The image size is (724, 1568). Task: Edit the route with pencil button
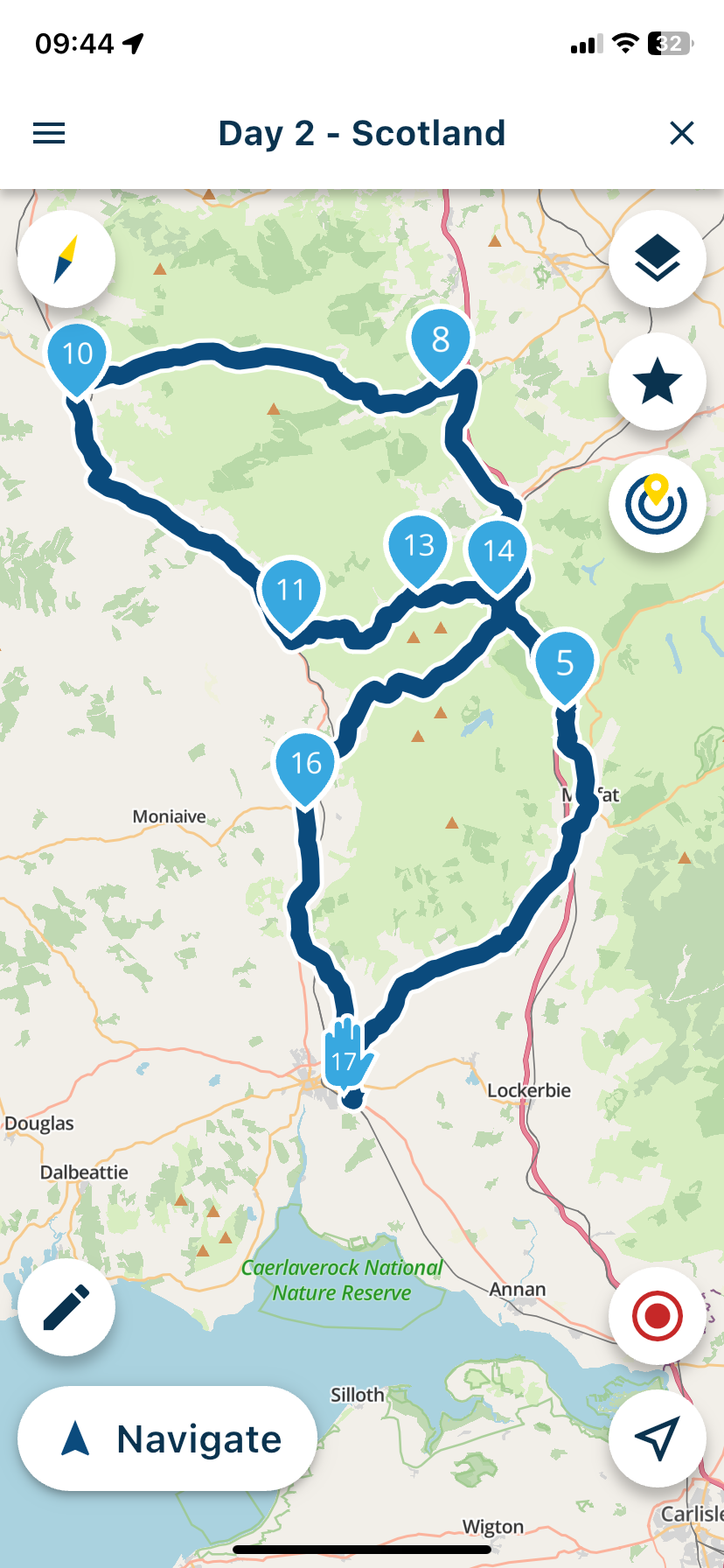(x=66, y=1307)
